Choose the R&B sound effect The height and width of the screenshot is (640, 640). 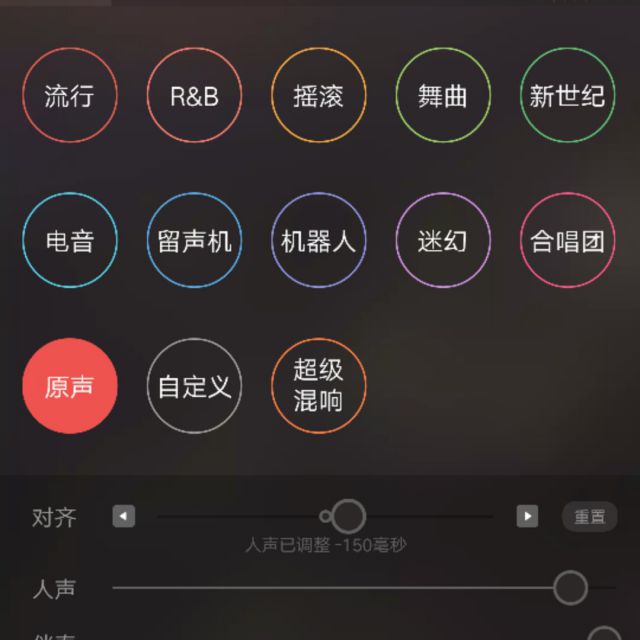click(x=194, y=96)
